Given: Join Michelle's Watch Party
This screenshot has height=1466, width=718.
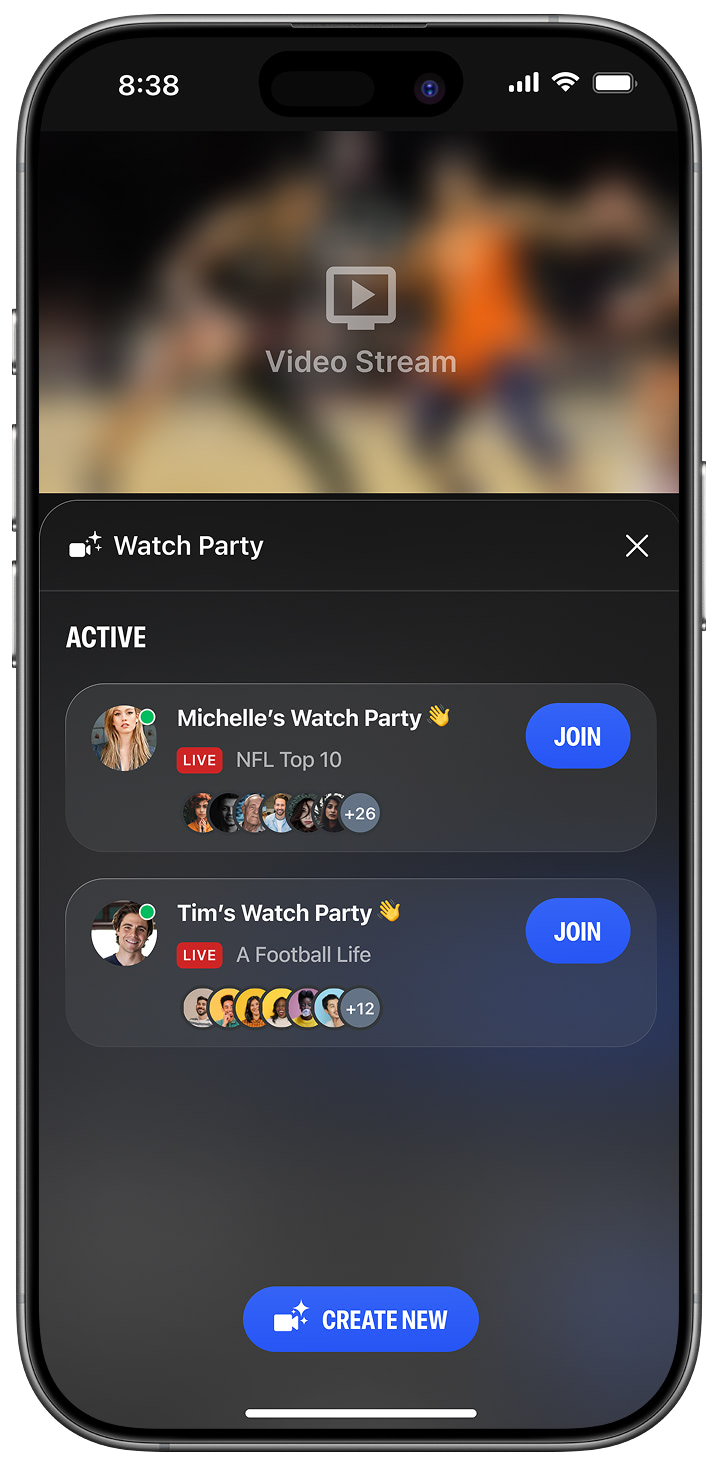Looking at the screenshot, I should point(577,737).
